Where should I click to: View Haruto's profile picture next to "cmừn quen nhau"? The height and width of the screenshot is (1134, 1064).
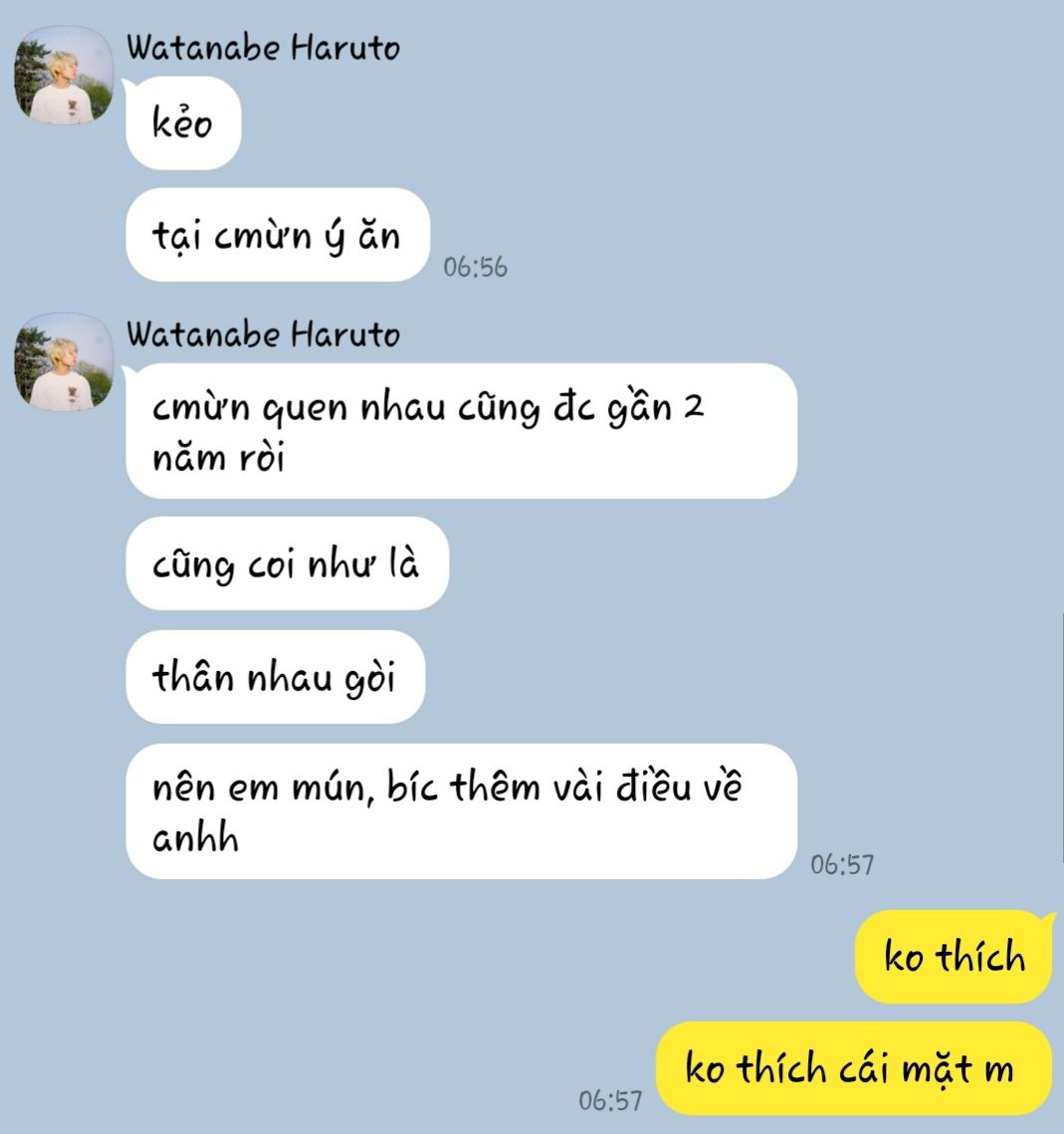pos(64,362)
